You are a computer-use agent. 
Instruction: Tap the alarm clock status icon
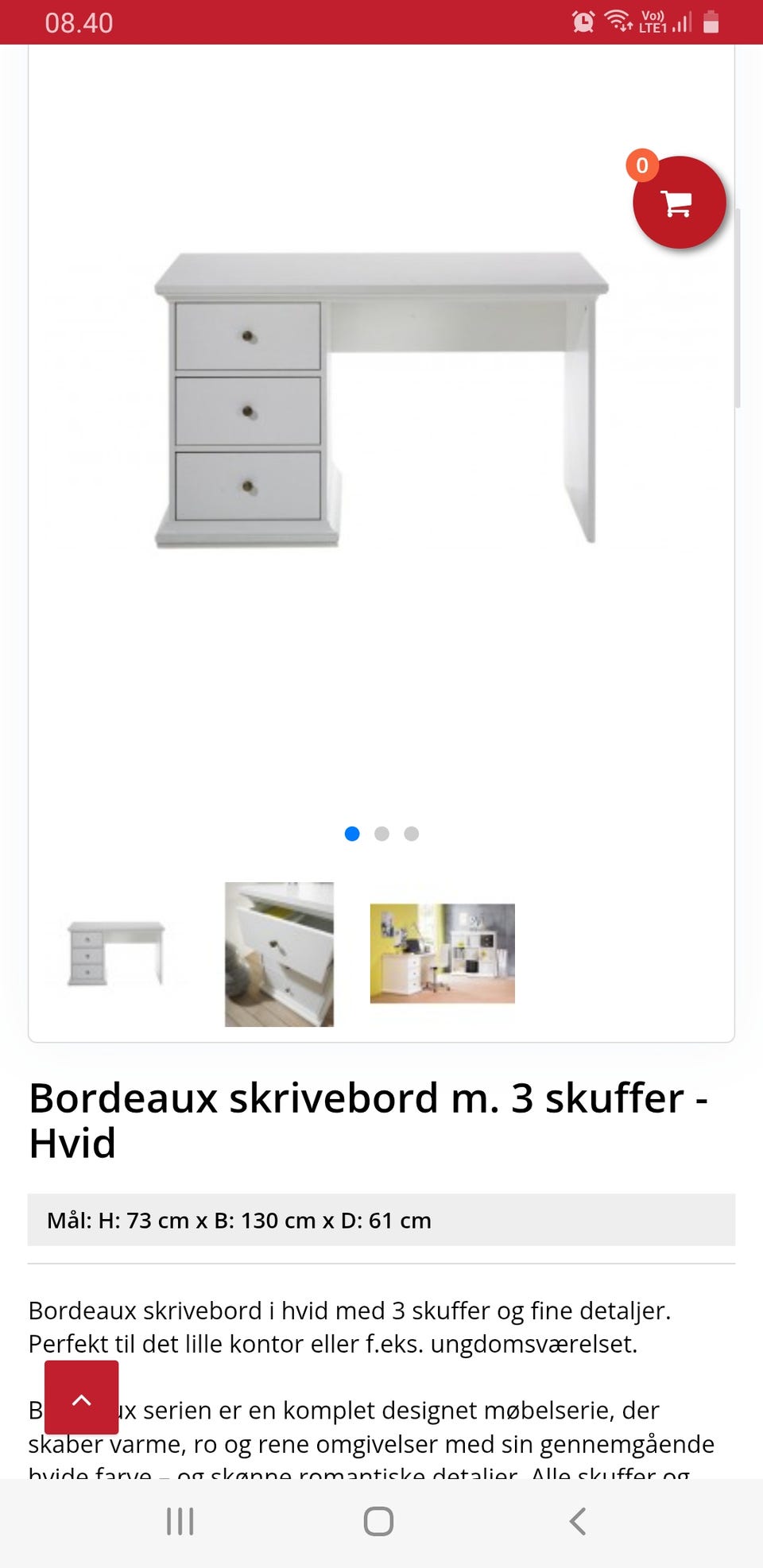(x=583, y=21)
